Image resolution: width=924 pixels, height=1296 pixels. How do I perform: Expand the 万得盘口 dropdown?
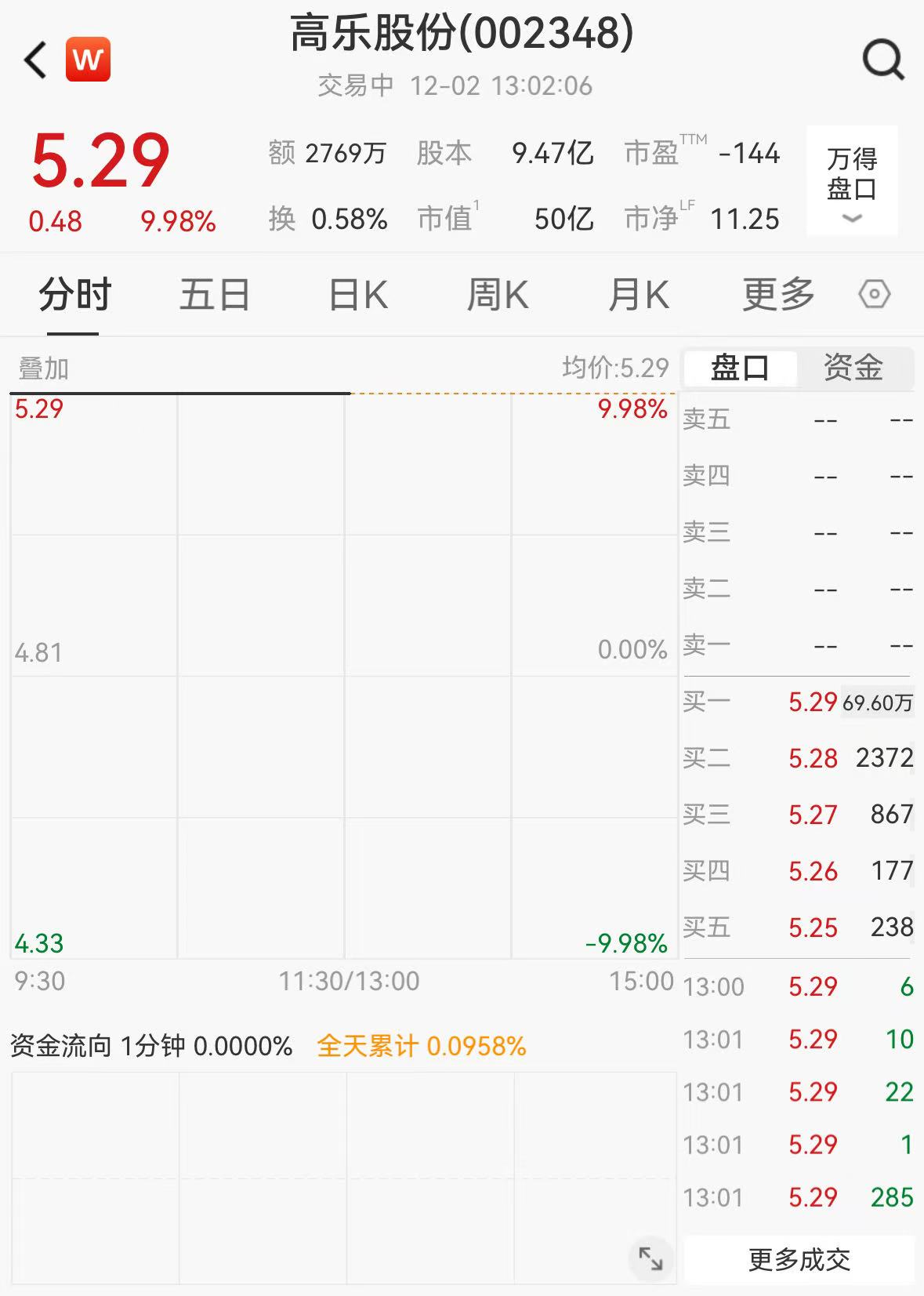[852, 182]
